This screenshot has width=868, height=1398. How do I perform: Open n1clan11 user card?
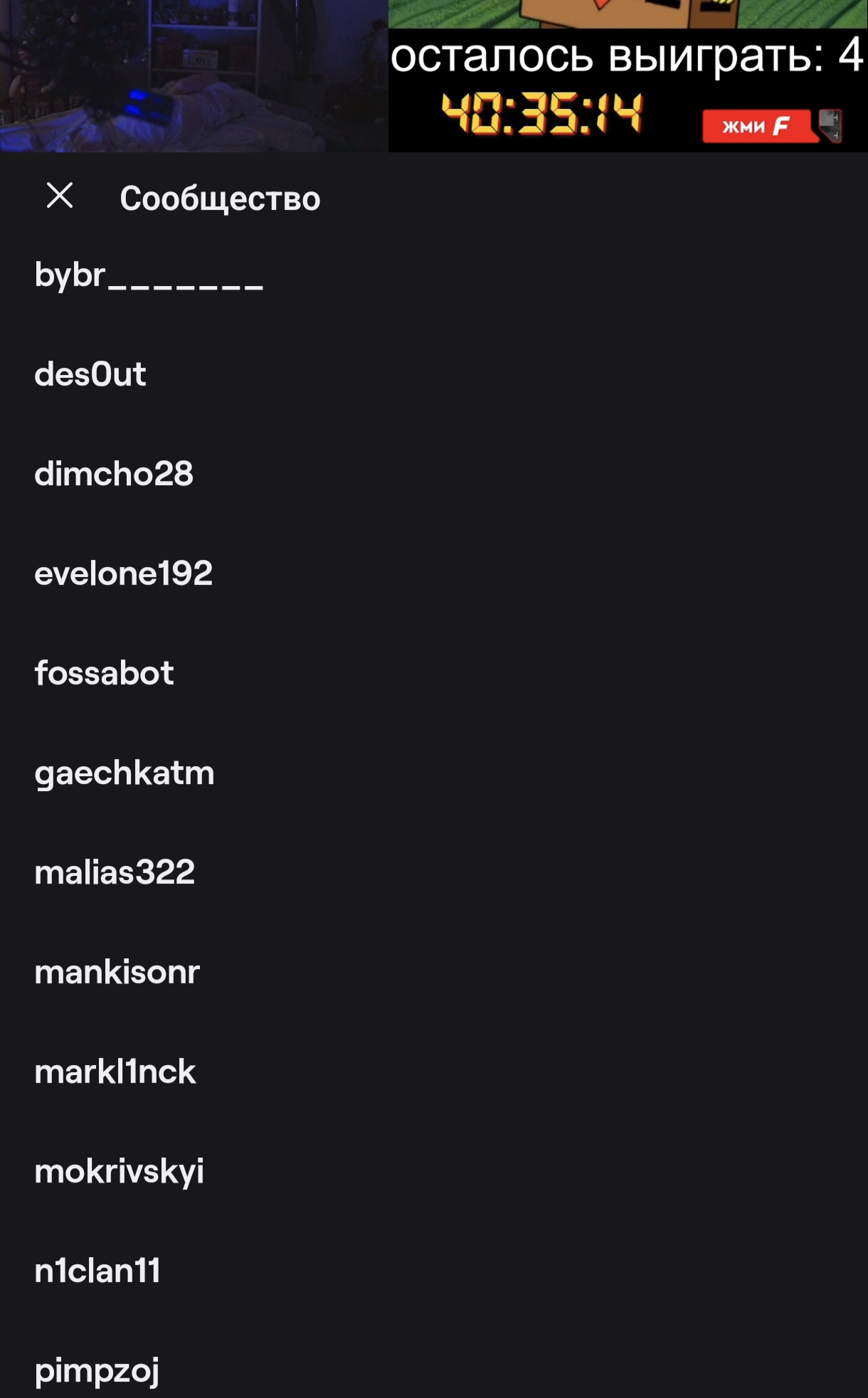click(97, 1271)
